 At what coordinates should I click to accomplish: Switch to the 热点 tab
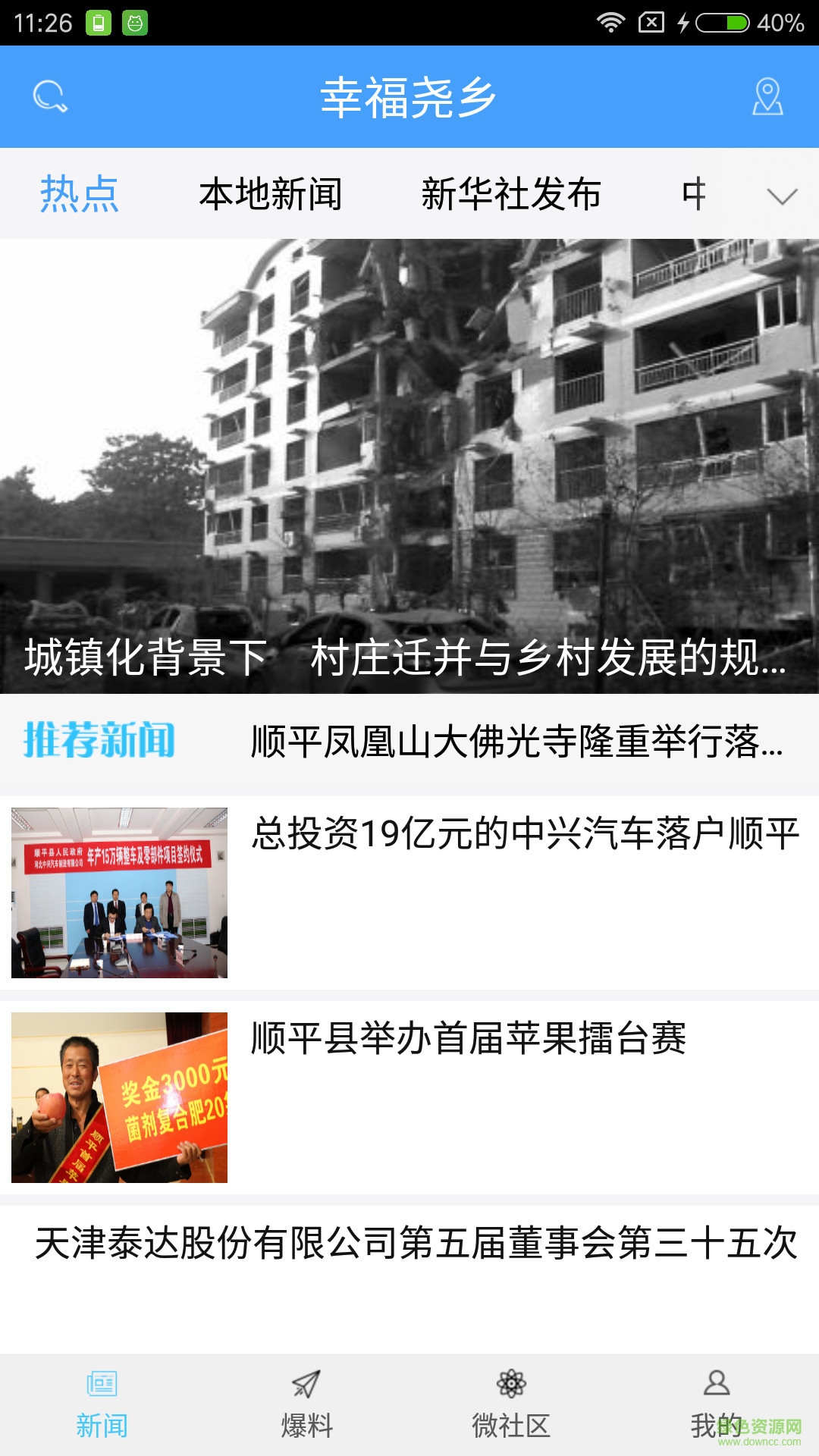pos(80,194)
